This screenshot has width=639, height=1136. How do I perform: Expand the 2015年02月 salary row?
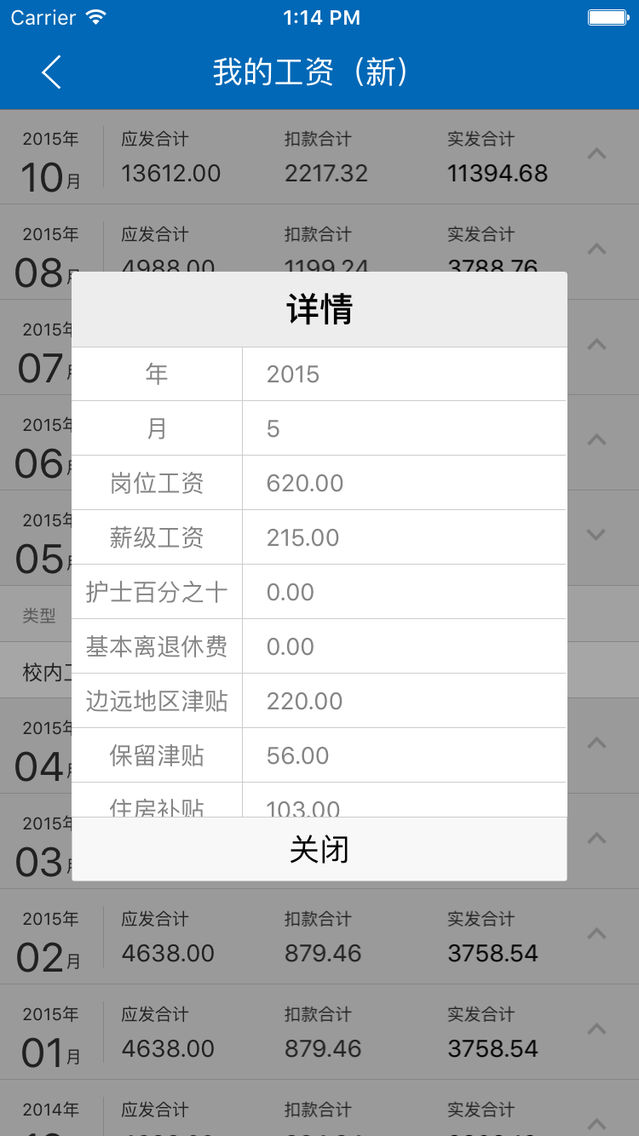(596, 934)
